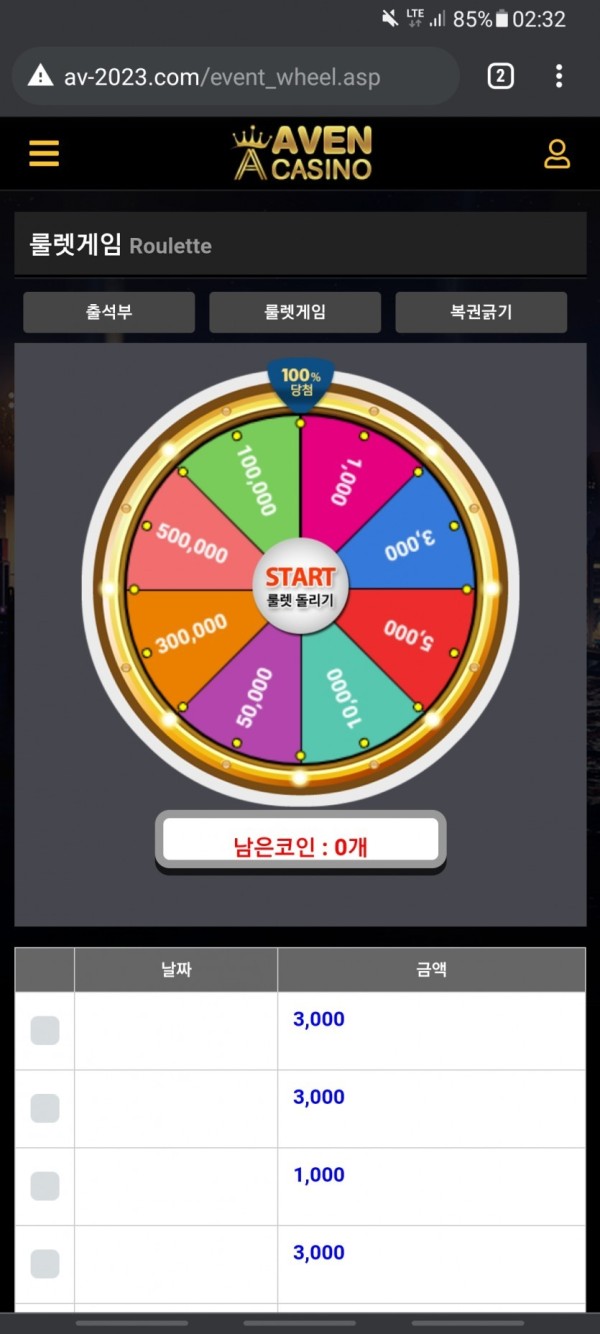Open the hamburger drawer menu

tap(44, 153)
